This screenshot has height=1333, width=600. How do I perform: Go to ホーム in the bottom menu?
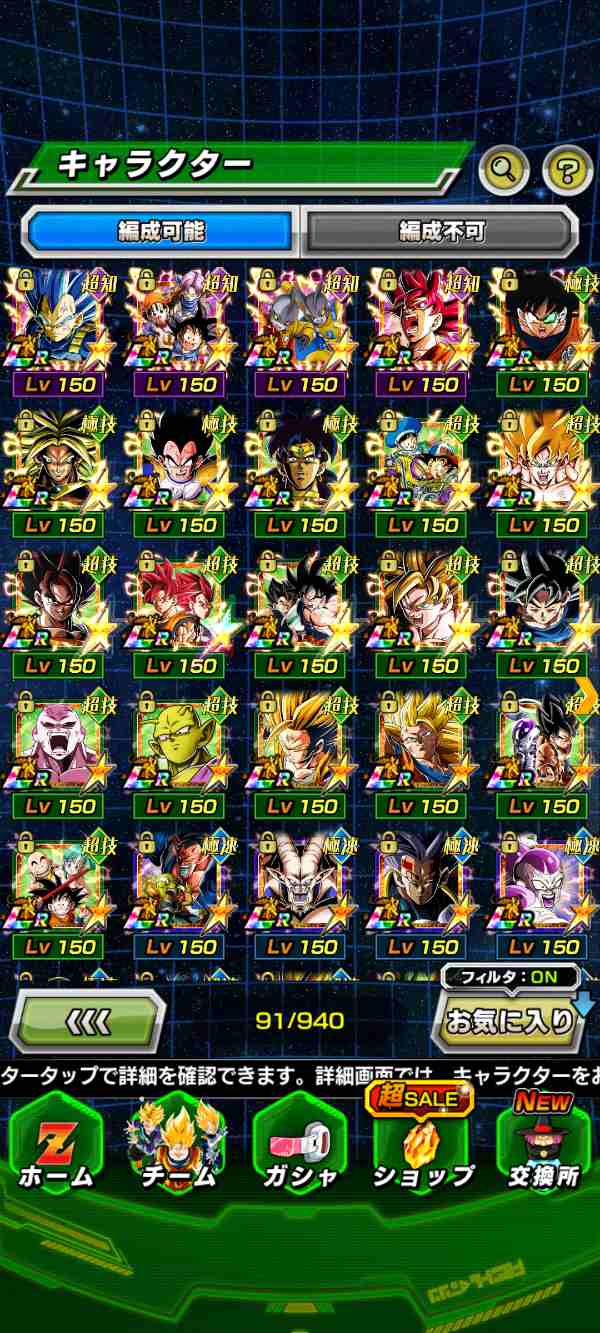click(x=55, y=1148)
